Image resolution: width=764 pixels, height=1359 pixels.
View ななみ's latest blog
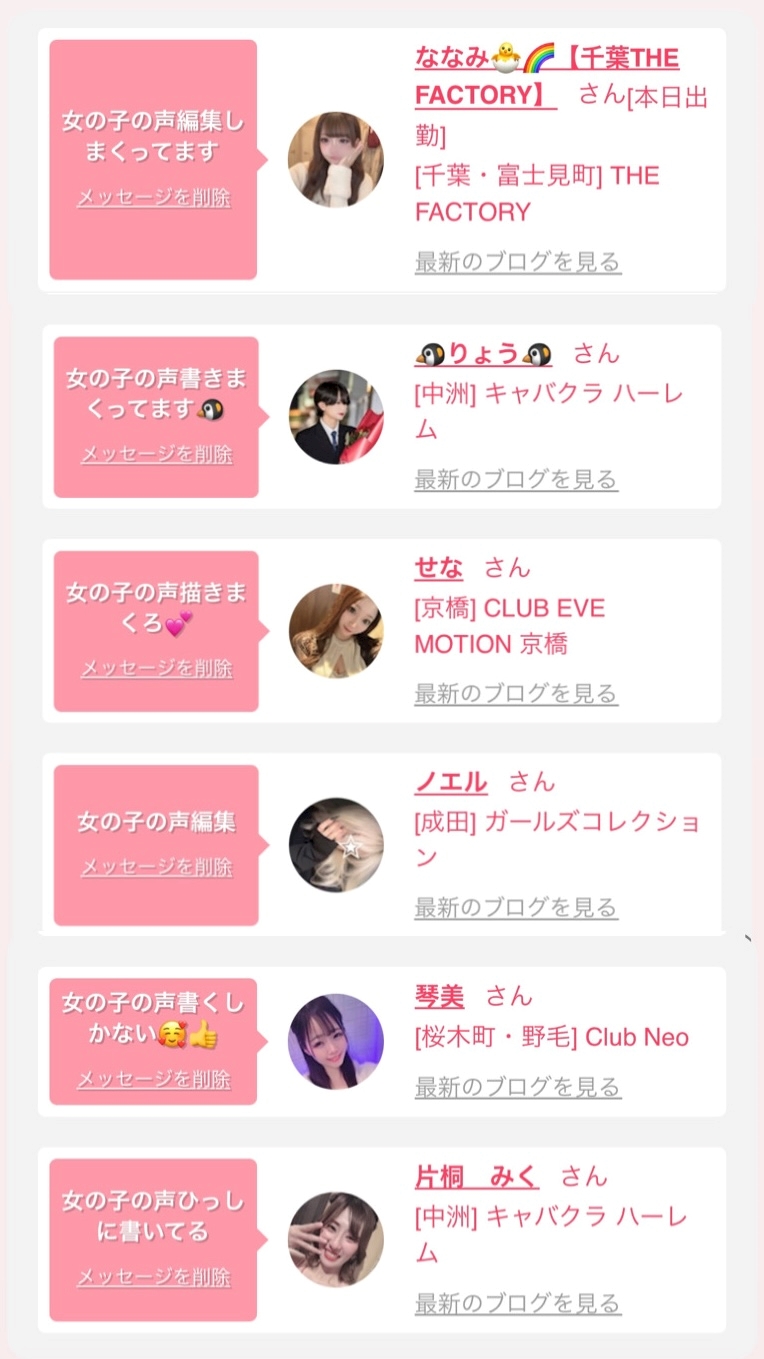point(518,262)
